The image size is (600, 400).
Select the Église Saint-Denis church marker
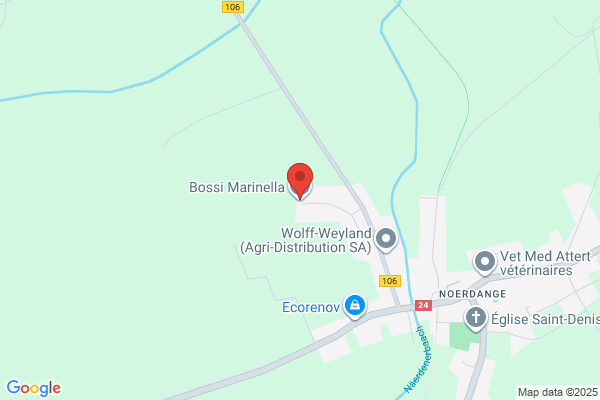point(476,318)
